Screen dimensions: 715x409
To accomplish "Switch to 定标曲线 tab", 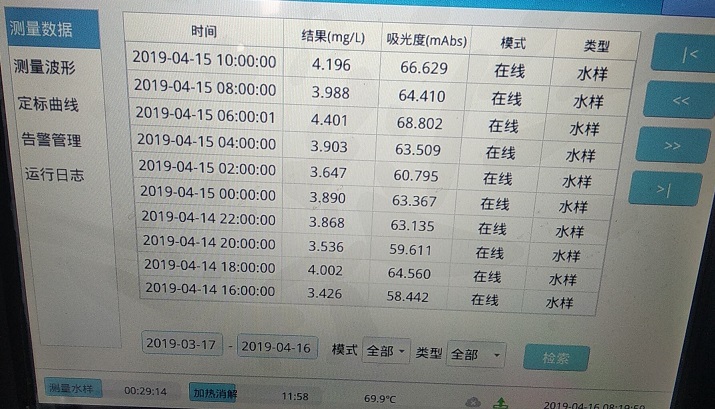I will (48, 103).
